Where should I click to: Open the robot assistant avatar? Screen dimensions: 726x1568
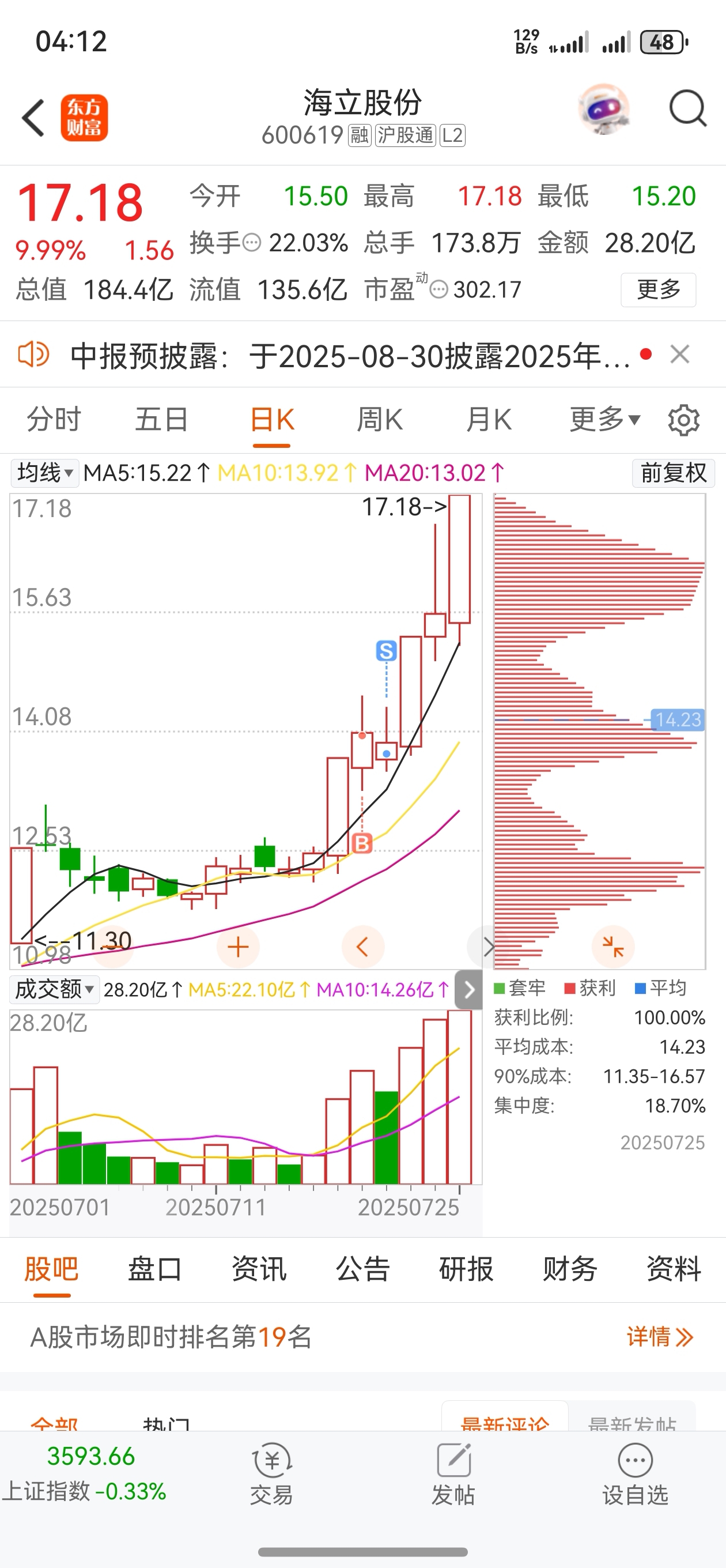point(604,109)
